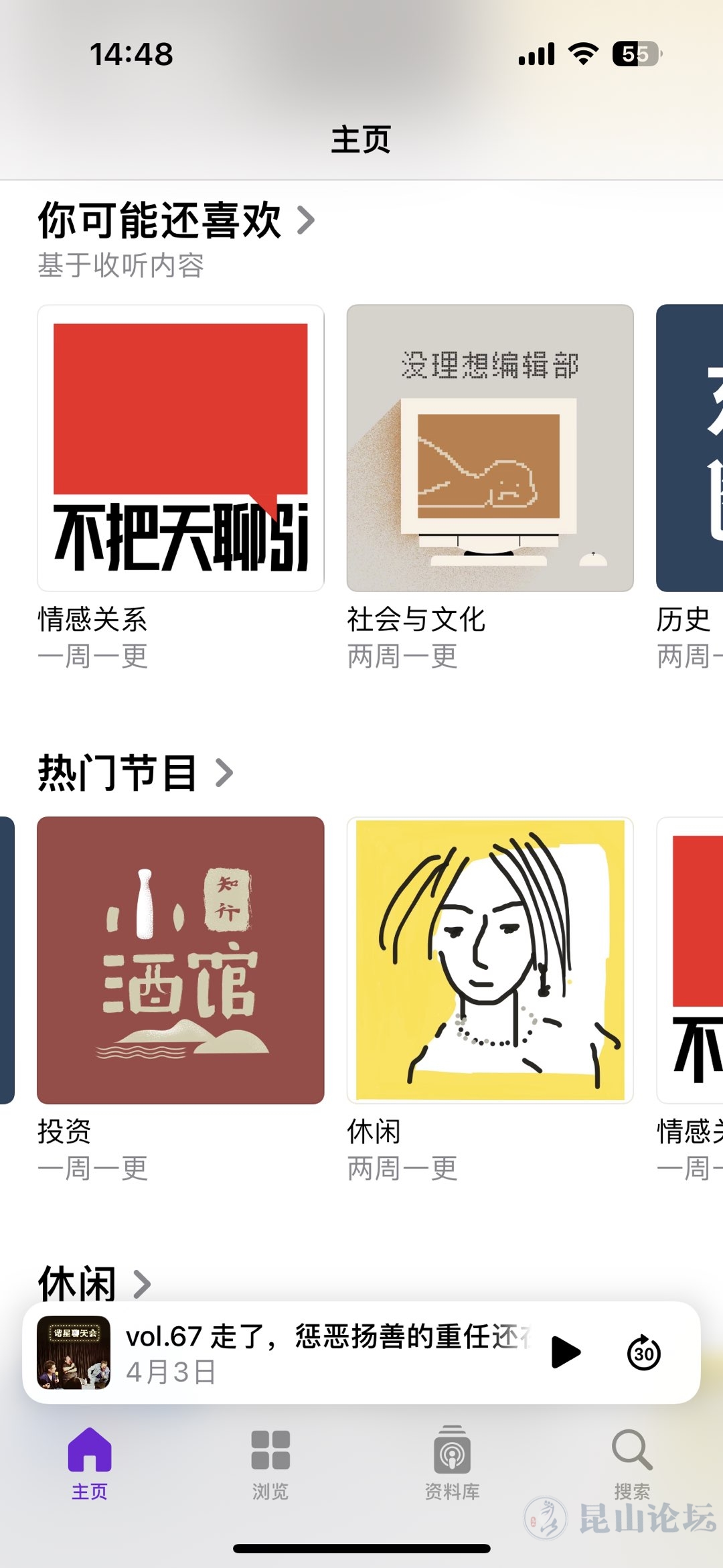Screen dimensions: 723x1568
Task: Select the 主页 tab
Action: (90, 1463)
